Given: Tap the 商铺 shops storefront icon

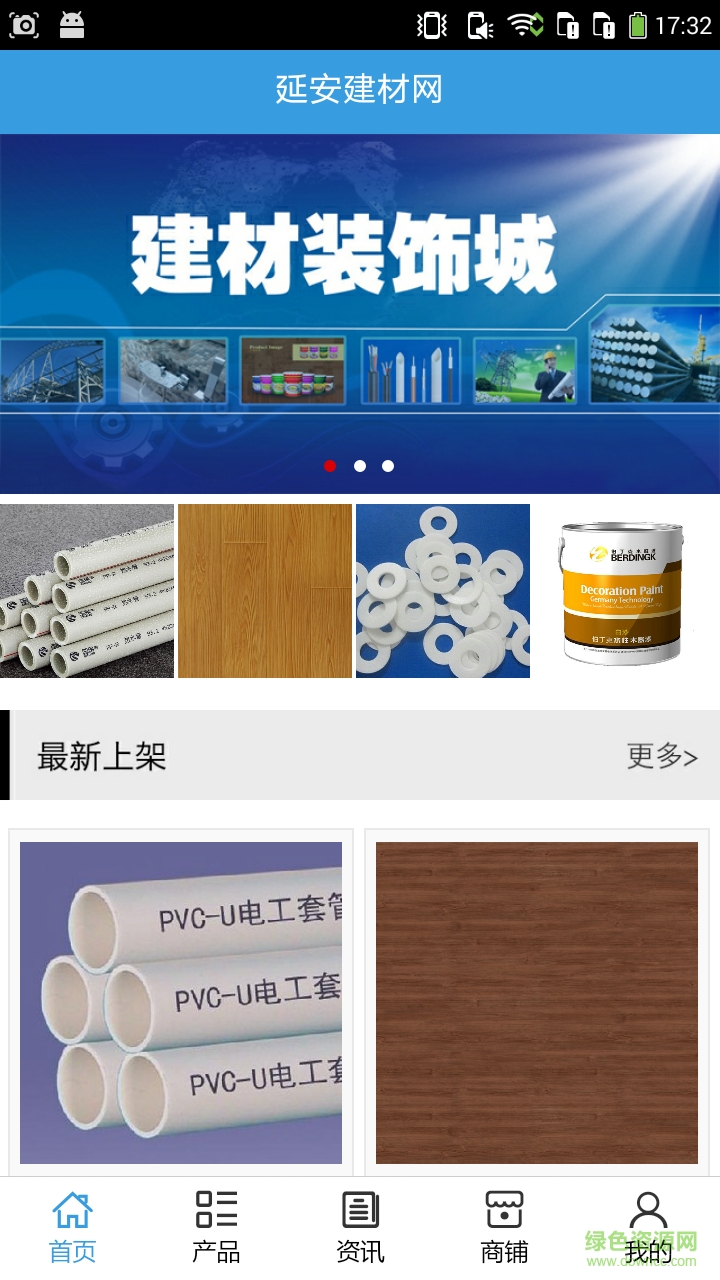Looking at the screenshot, I should click(504, 1209).
